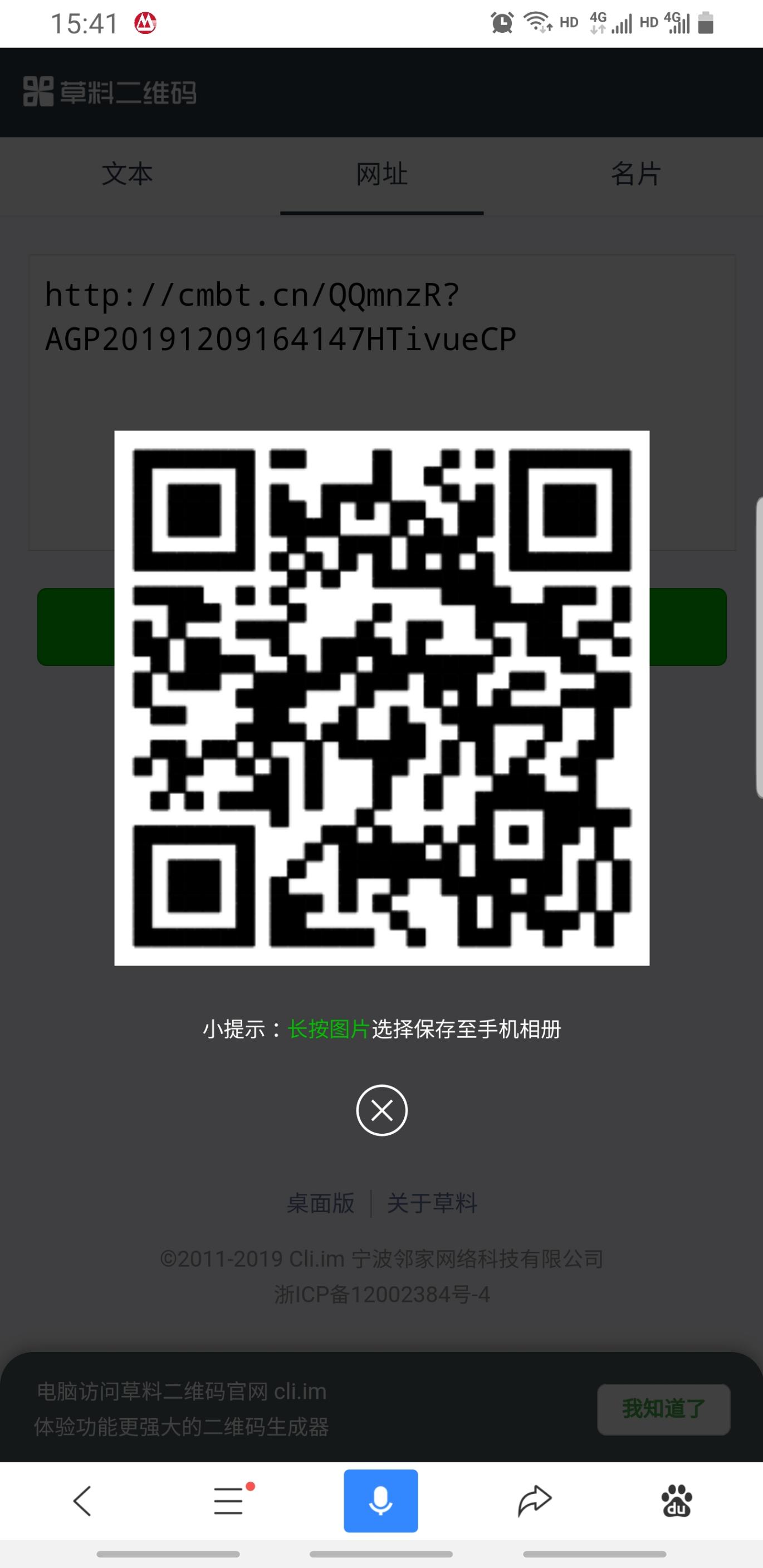
Task: Open the 关于草料 link
Action: 432,1203
